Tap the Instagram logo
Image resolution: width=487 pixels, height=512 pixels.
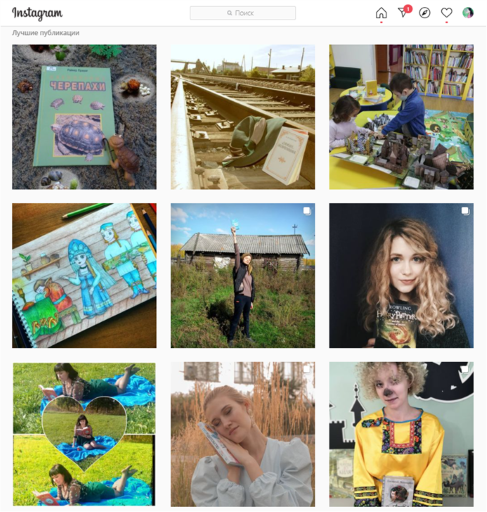tap(37, 14)
